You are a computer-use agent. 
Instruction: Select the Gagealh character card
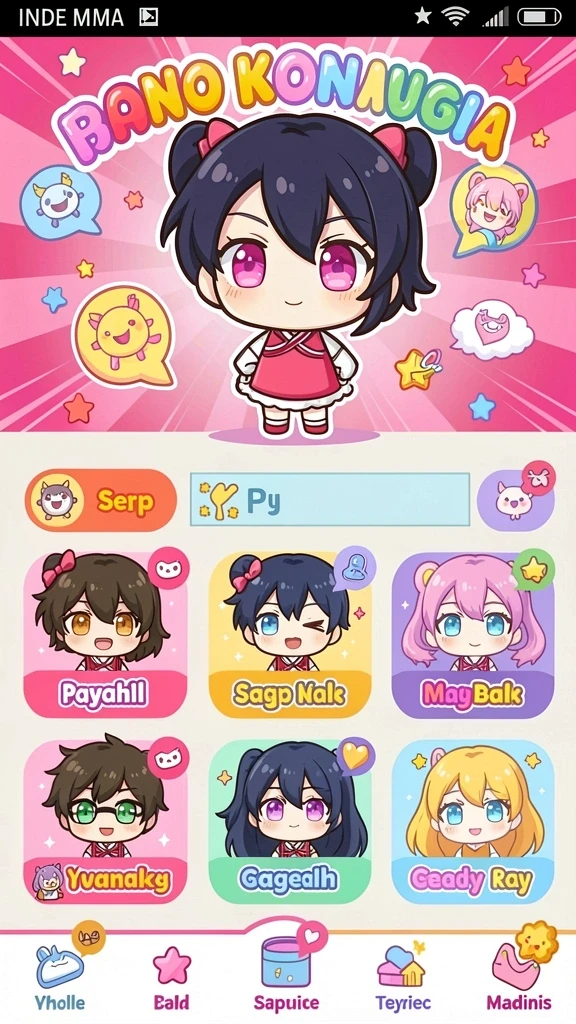click(290, 822)
